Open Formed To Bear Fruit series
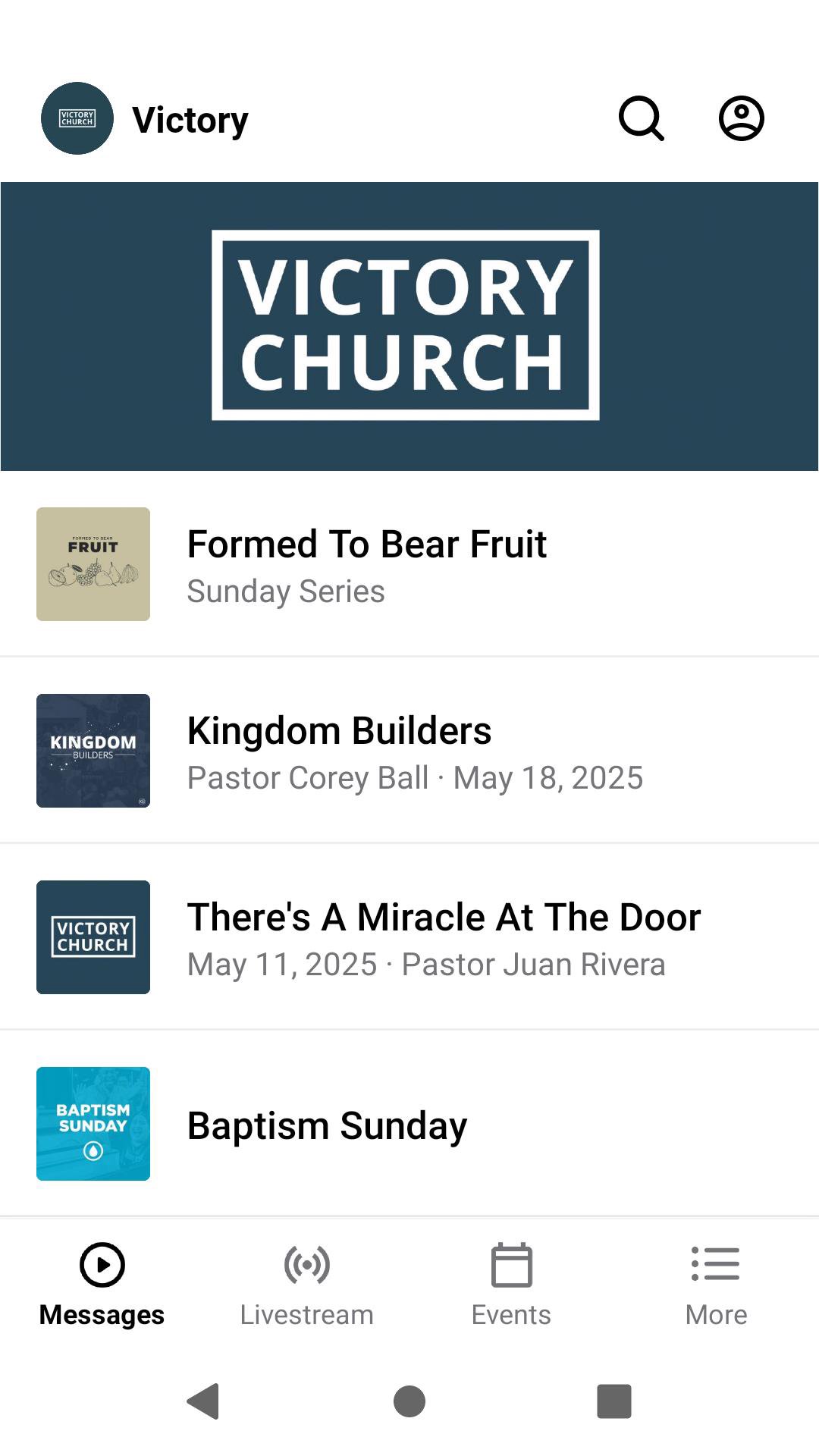 click(409, 564)
